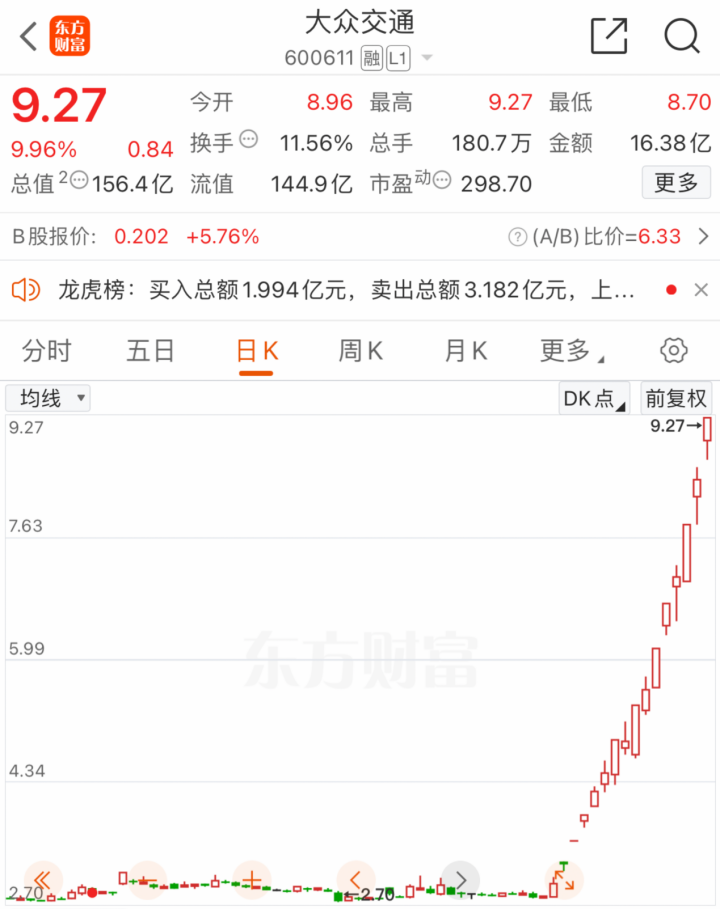Screen dimensions: 720x909
Task: Tap the 更多 button for more quote data
Action: [676, 183]
